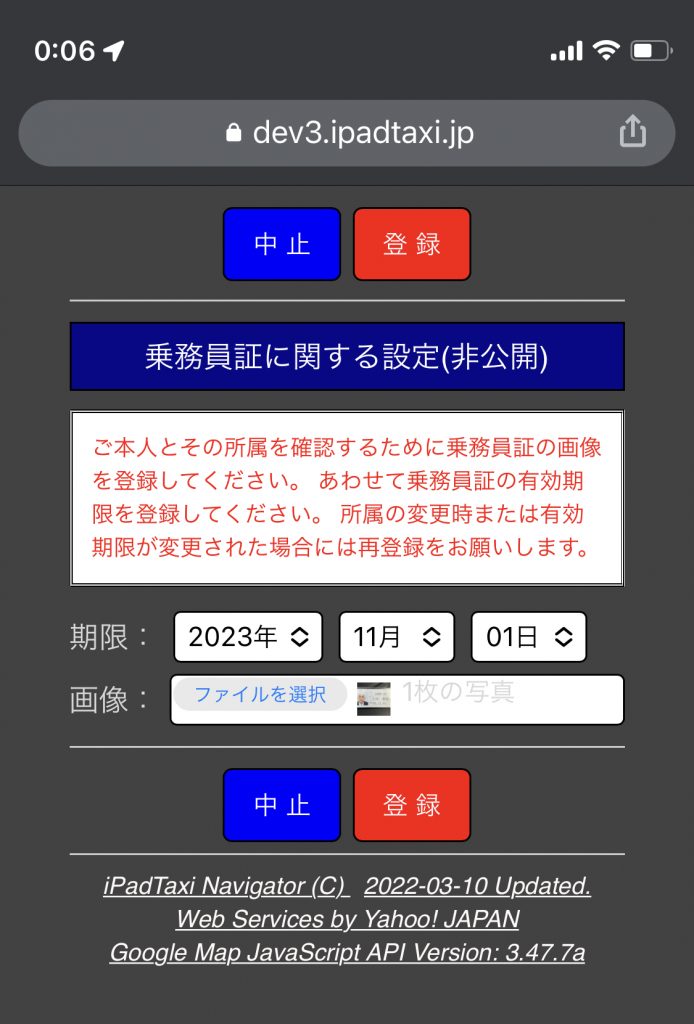The image size is (694, 1024).
Task: Tap ファイルを選択 to choose an image
Action: tap(260, 695)
